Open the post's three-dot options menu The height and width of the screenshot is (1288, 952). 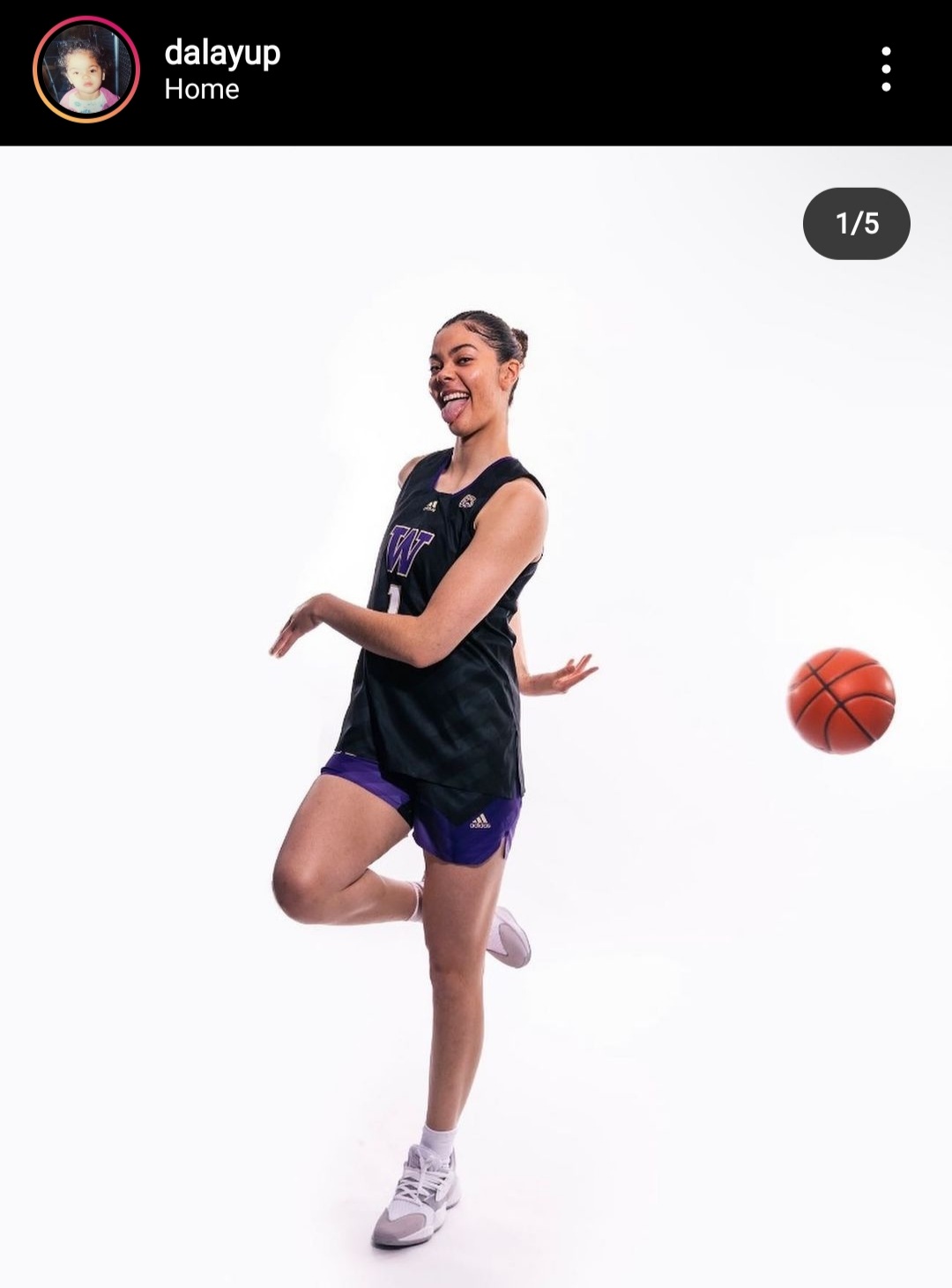click(885, 70)
